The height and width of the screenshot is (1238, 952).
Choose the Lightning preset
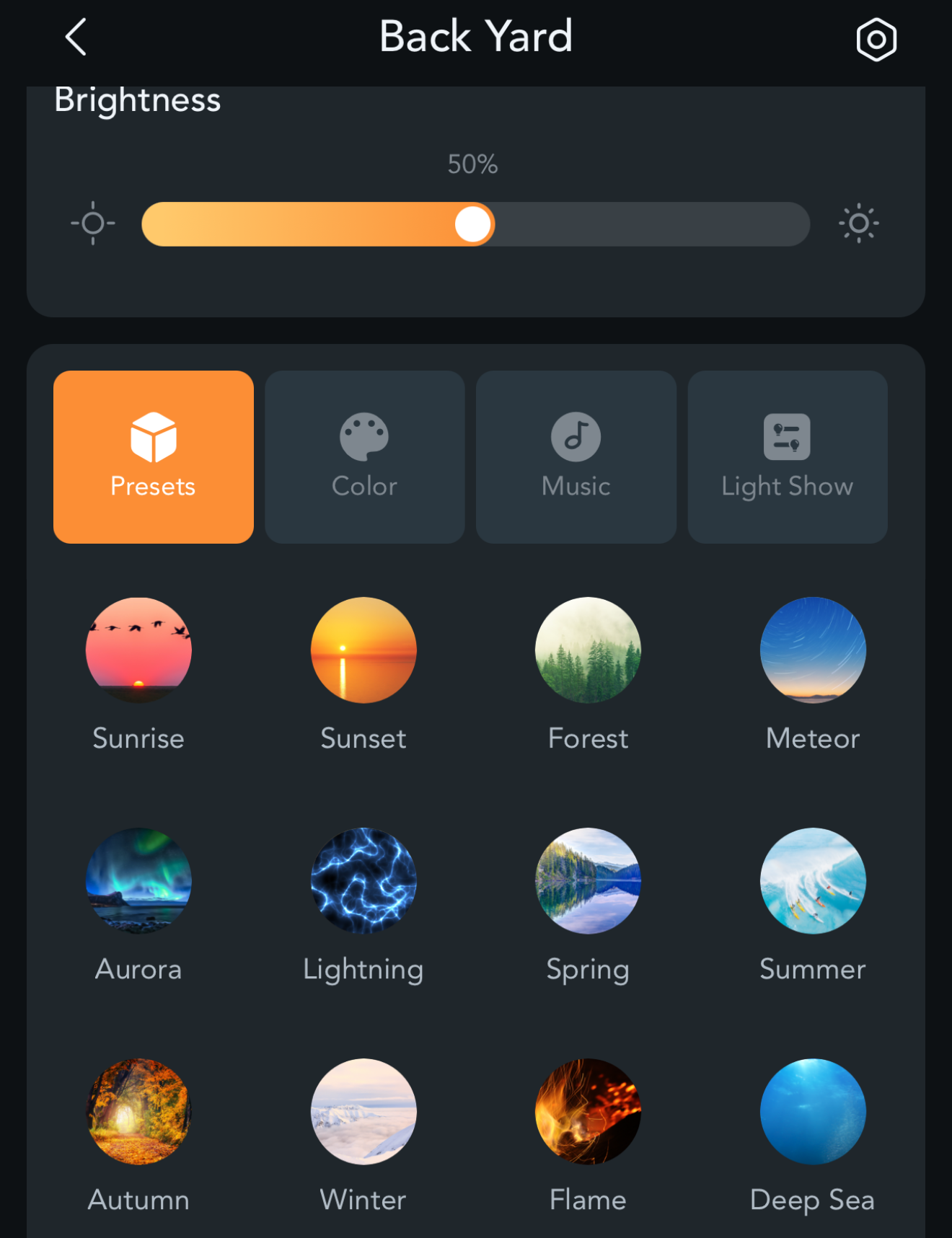(363, 881)
